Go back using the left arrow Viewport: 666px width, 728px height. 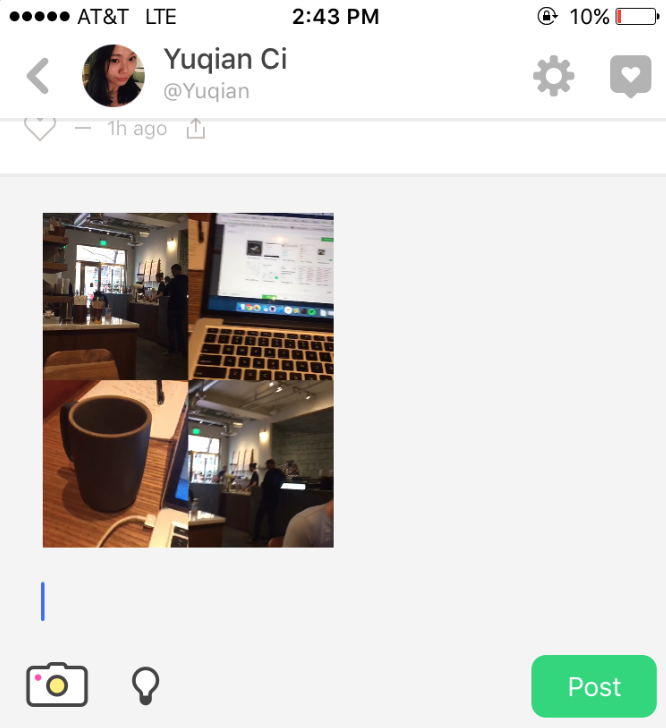coord(38,76)
